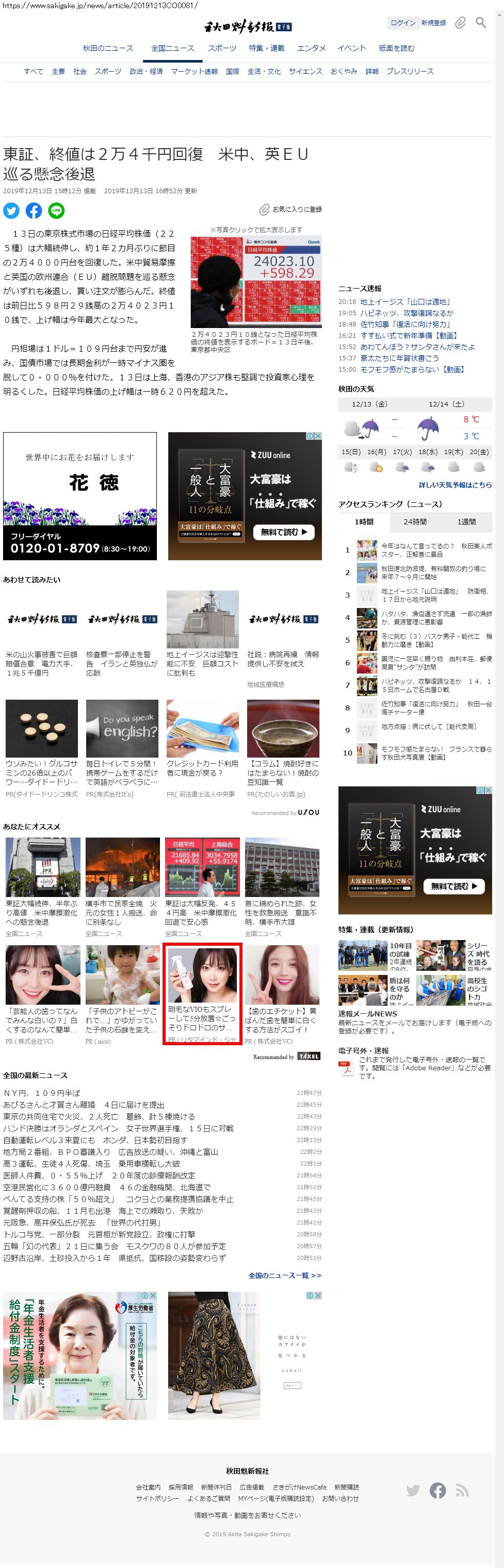Share article on Twitter
This screenshot has height=1568, width=504.
coord(12,211)
